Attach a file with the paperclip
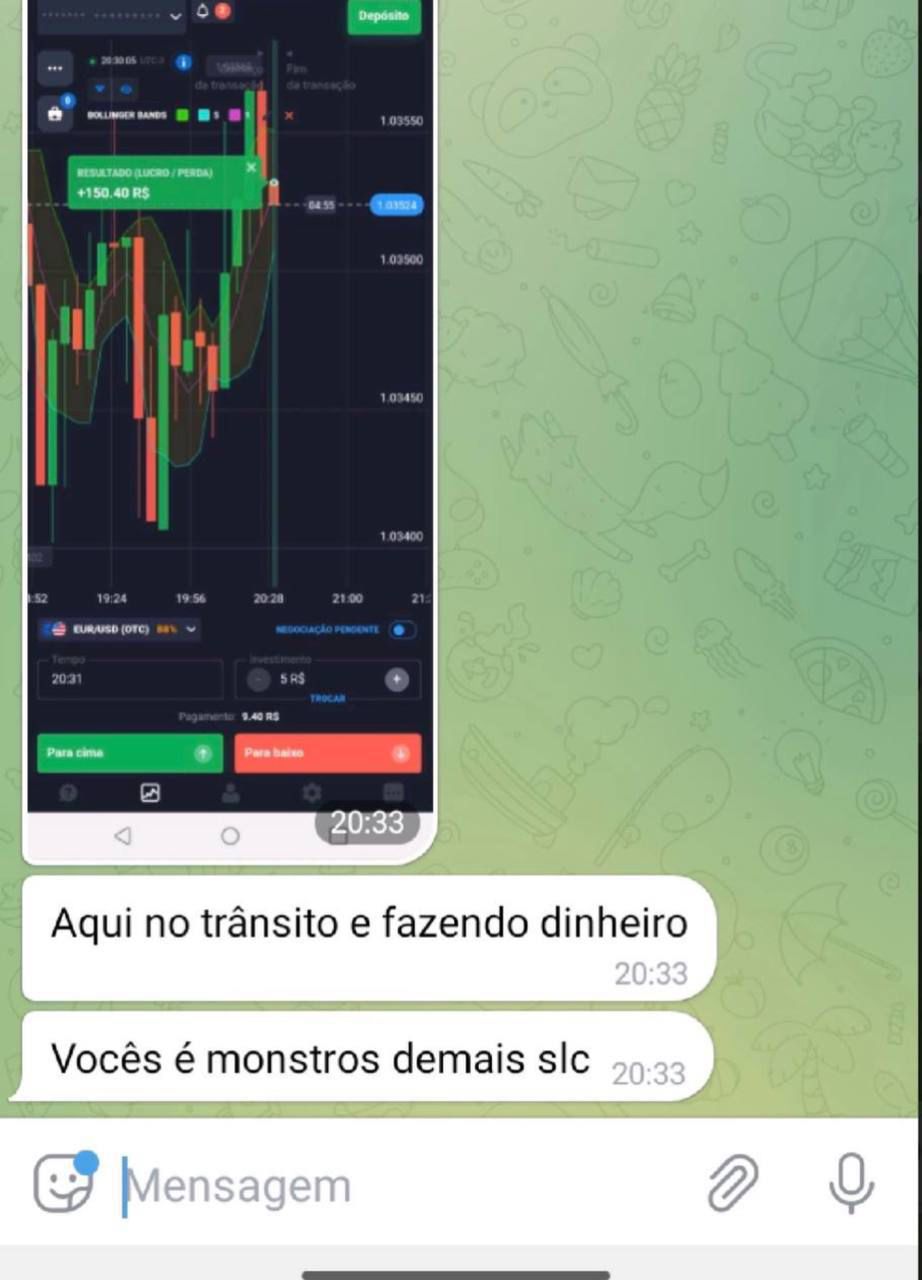This screenshot has height=1280, width=922. (x=733, y=1184)
